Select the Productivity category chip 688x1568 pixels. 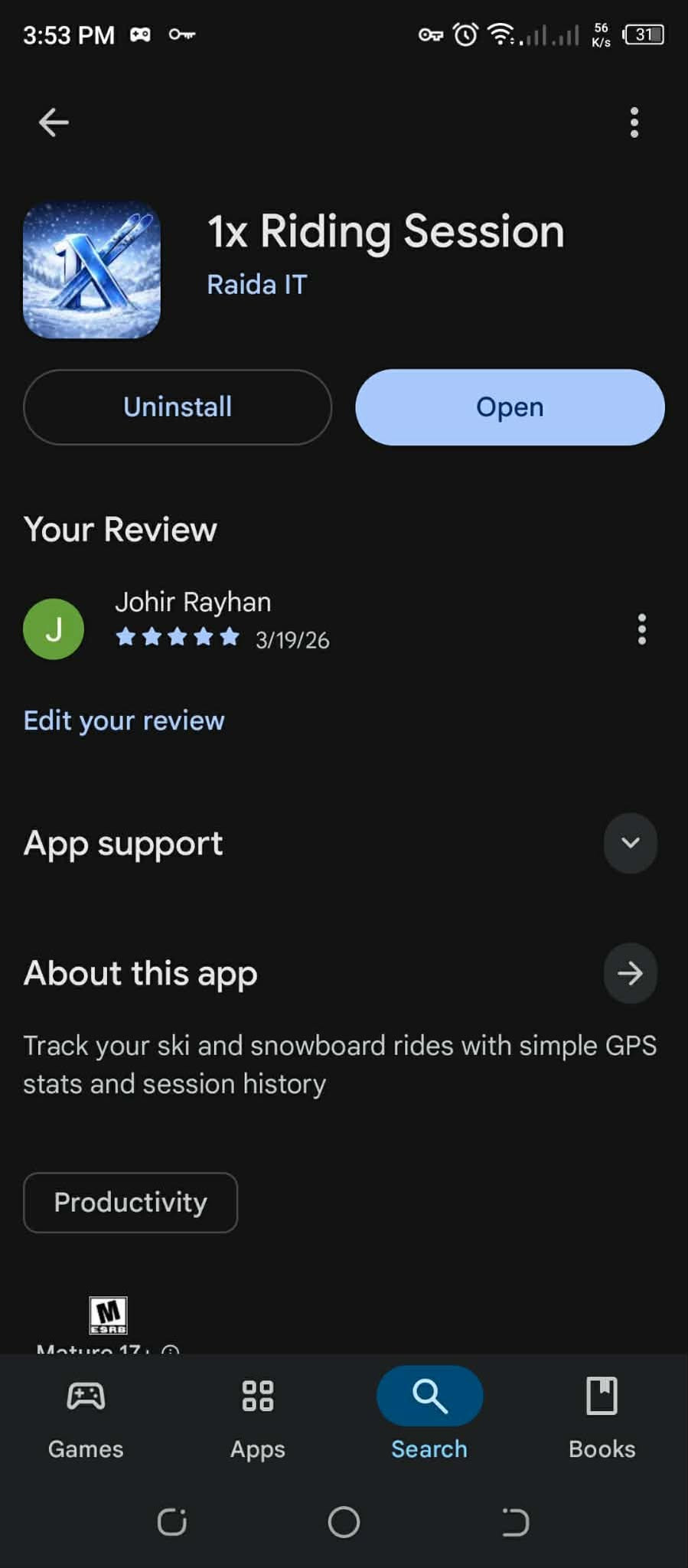pyautogui.click(x=130, y=1202)
